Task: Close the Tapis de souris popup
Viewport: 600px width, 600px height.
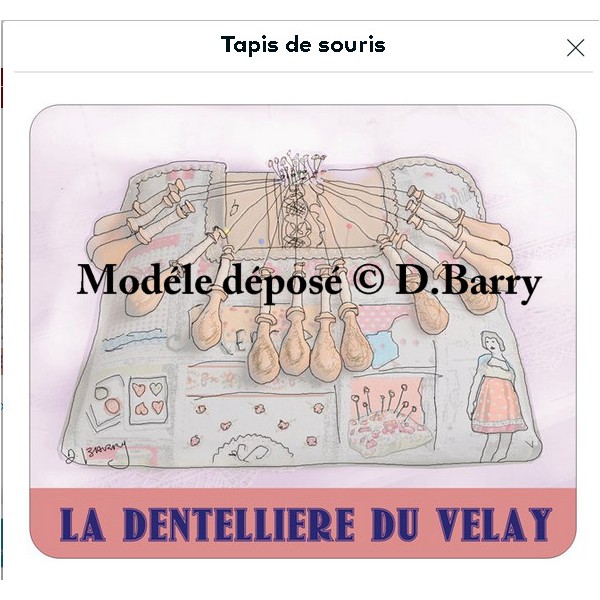Action: 575,47
